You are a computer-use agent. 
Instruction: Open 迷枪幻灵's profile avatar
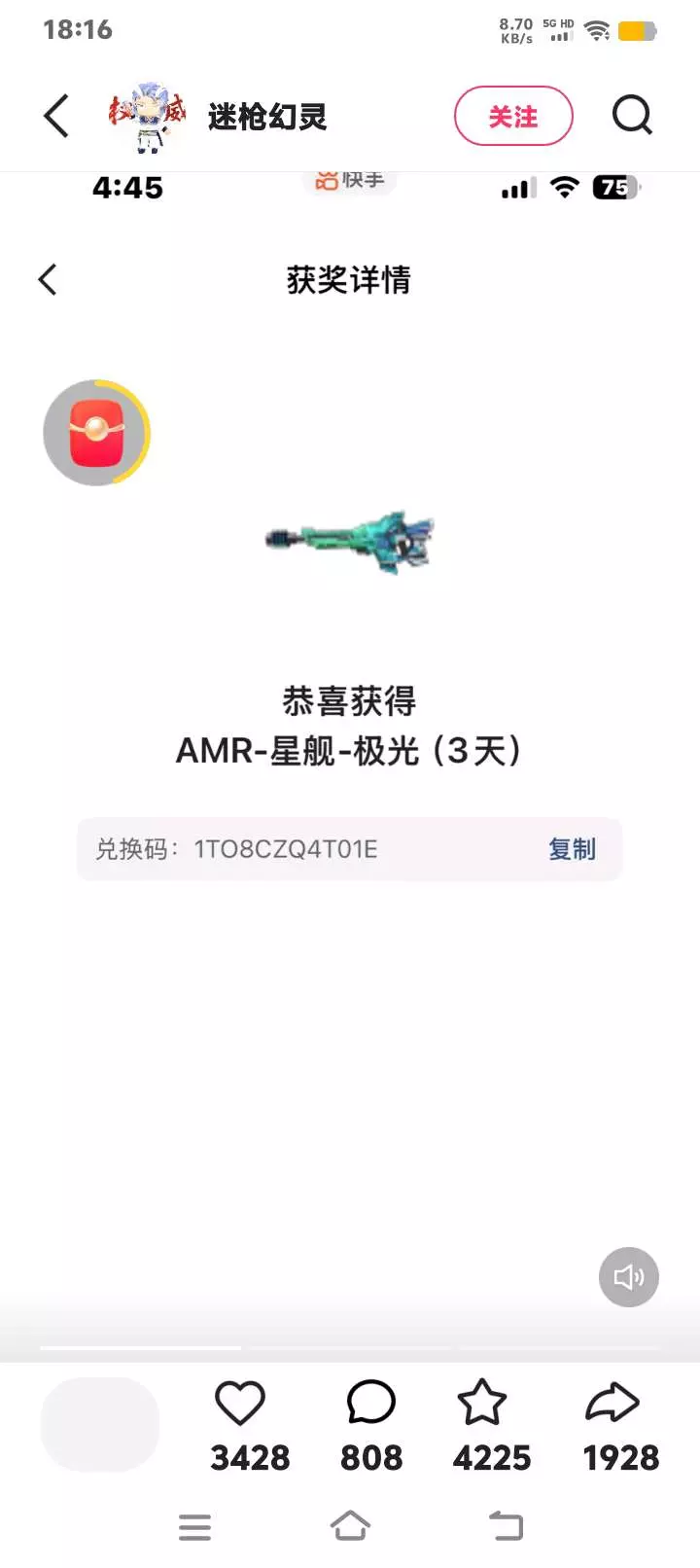[x=148, y=117]
